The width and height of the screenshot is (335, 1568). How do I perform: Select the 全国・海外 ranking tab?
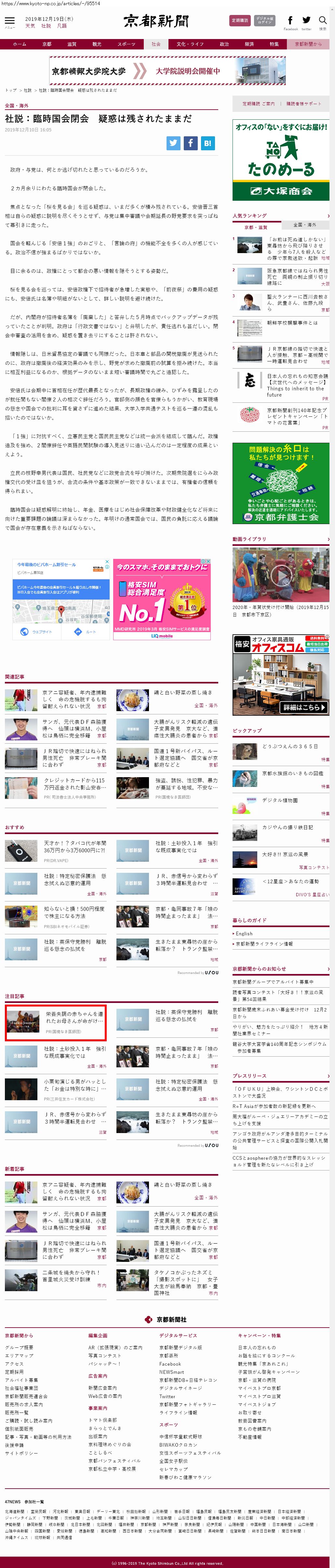304,224
